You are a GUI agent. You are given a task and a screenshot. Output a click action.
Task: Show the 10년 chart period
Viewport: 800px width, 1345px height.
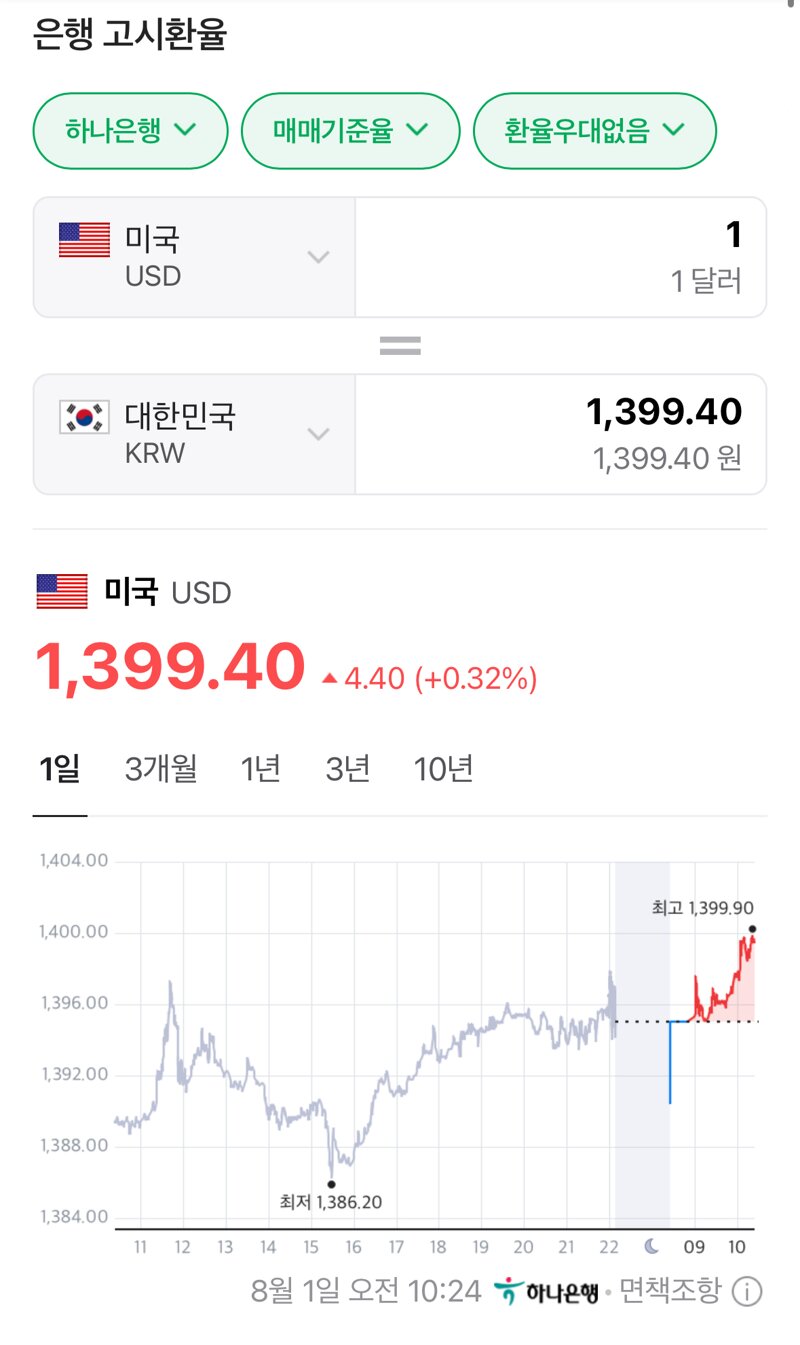click(444, 769)
